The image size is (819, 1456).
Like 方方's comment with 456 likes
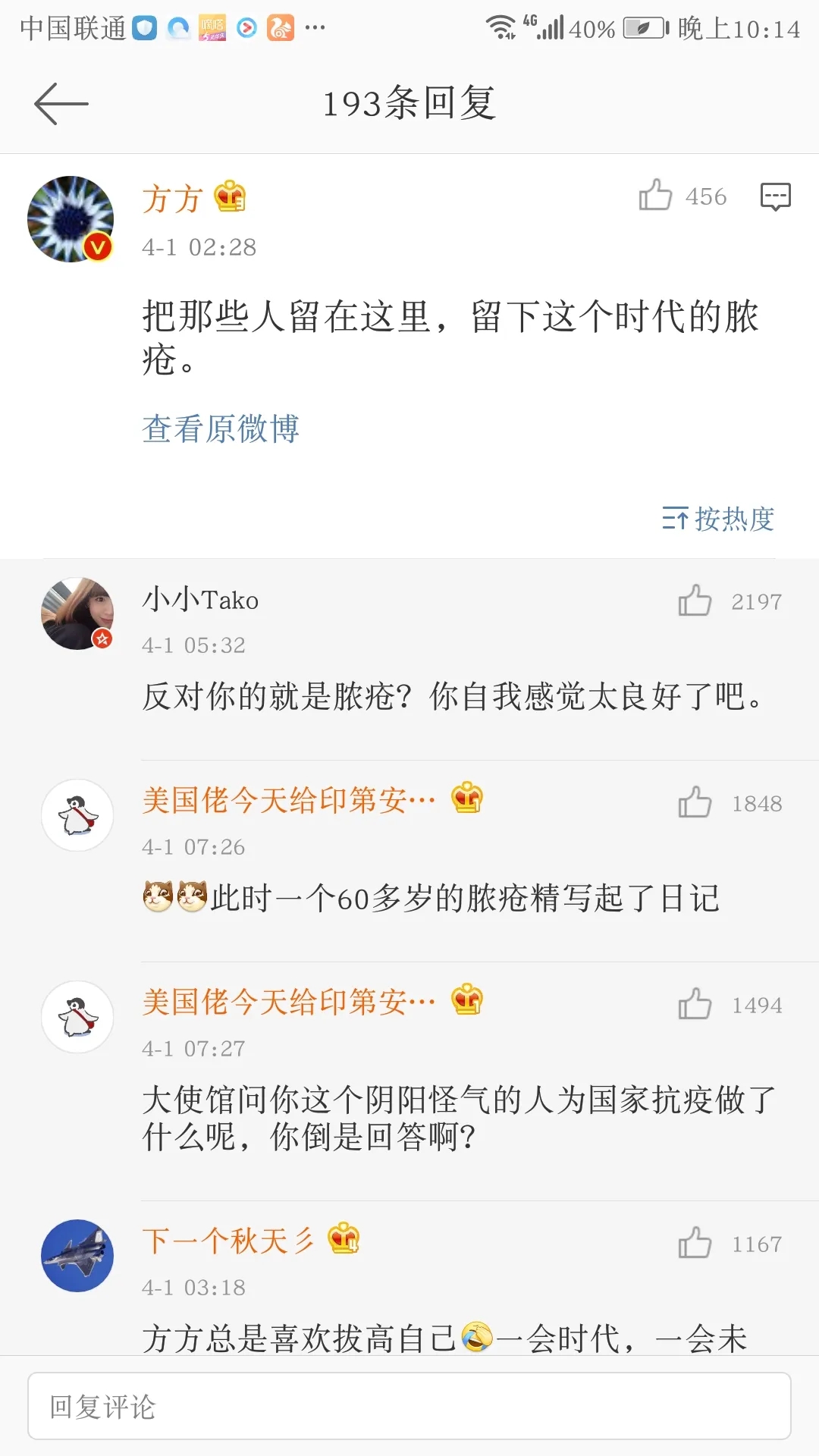click(x=656, y=195)
